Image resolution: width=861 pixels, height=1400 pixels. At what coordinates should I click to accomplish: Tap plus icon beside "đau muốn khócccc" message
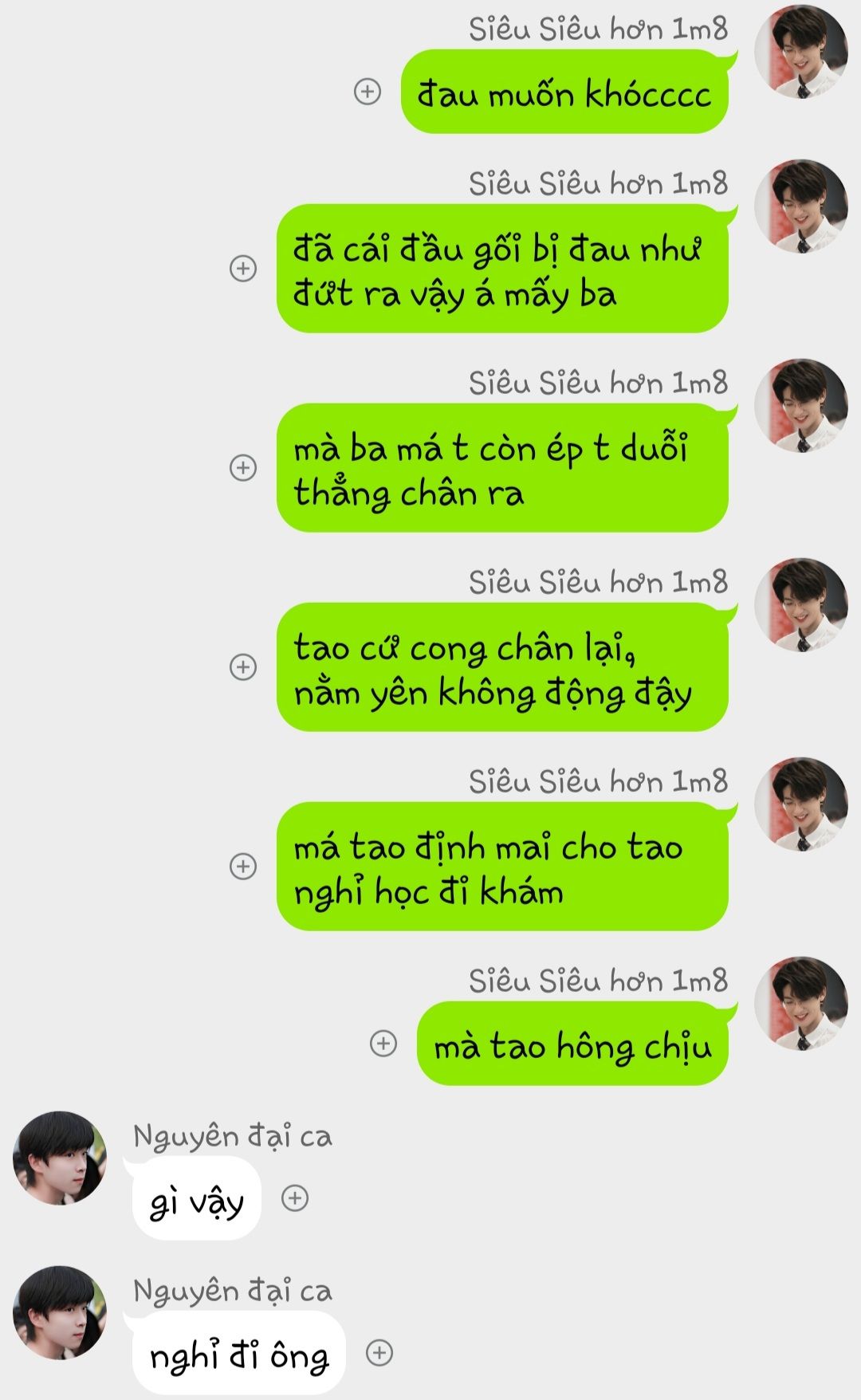367,92
